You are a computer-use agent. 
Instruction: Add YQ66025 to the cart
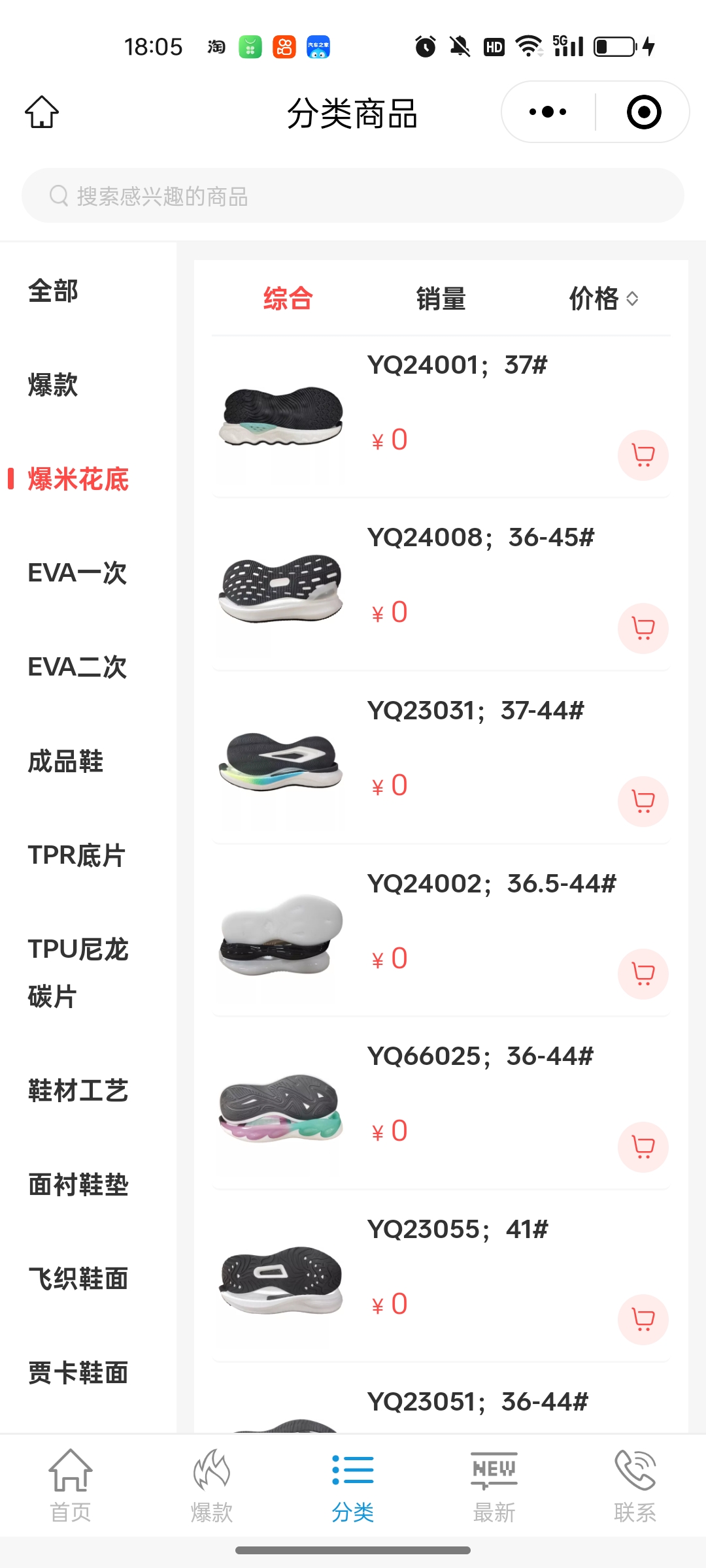643,1147
